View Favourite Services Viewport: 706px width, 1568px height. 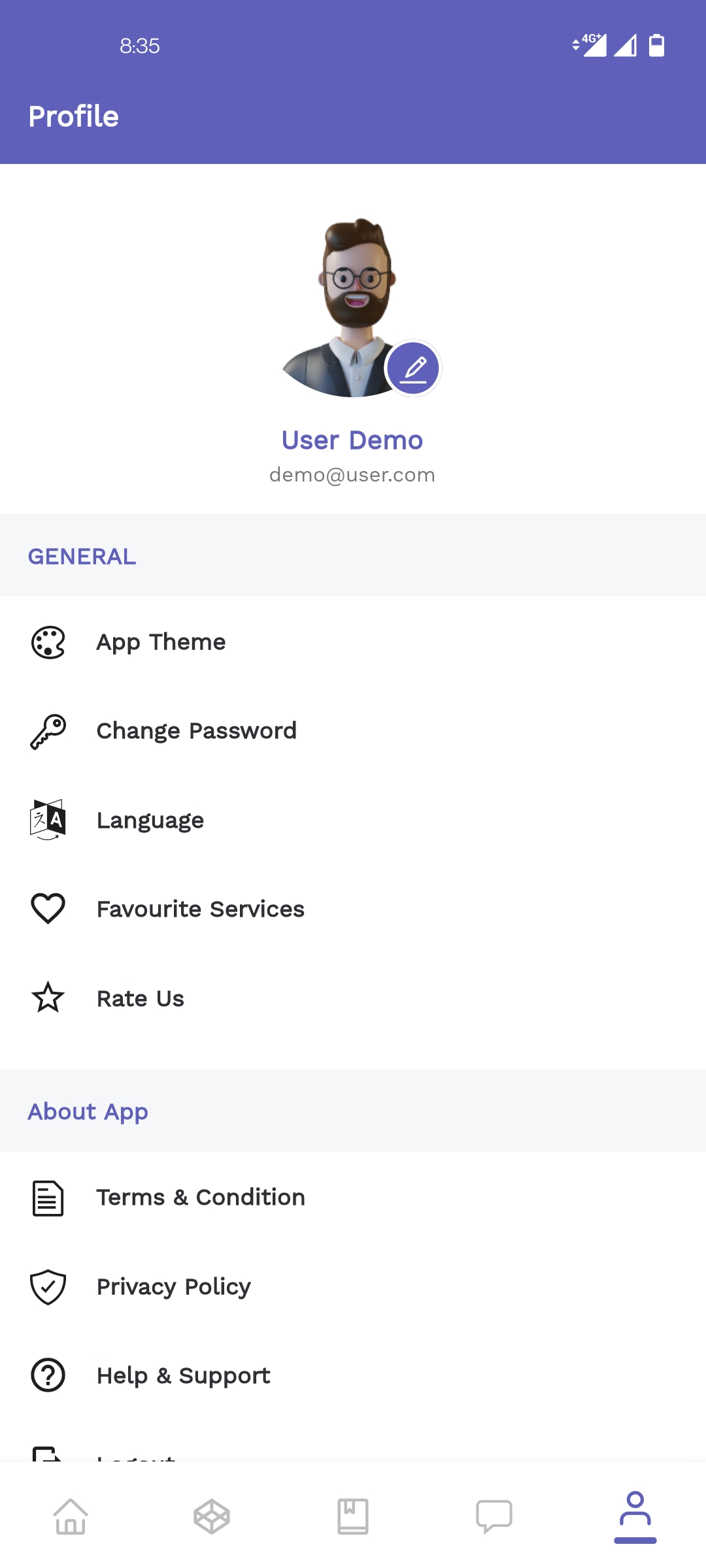[x=200, y=909]
